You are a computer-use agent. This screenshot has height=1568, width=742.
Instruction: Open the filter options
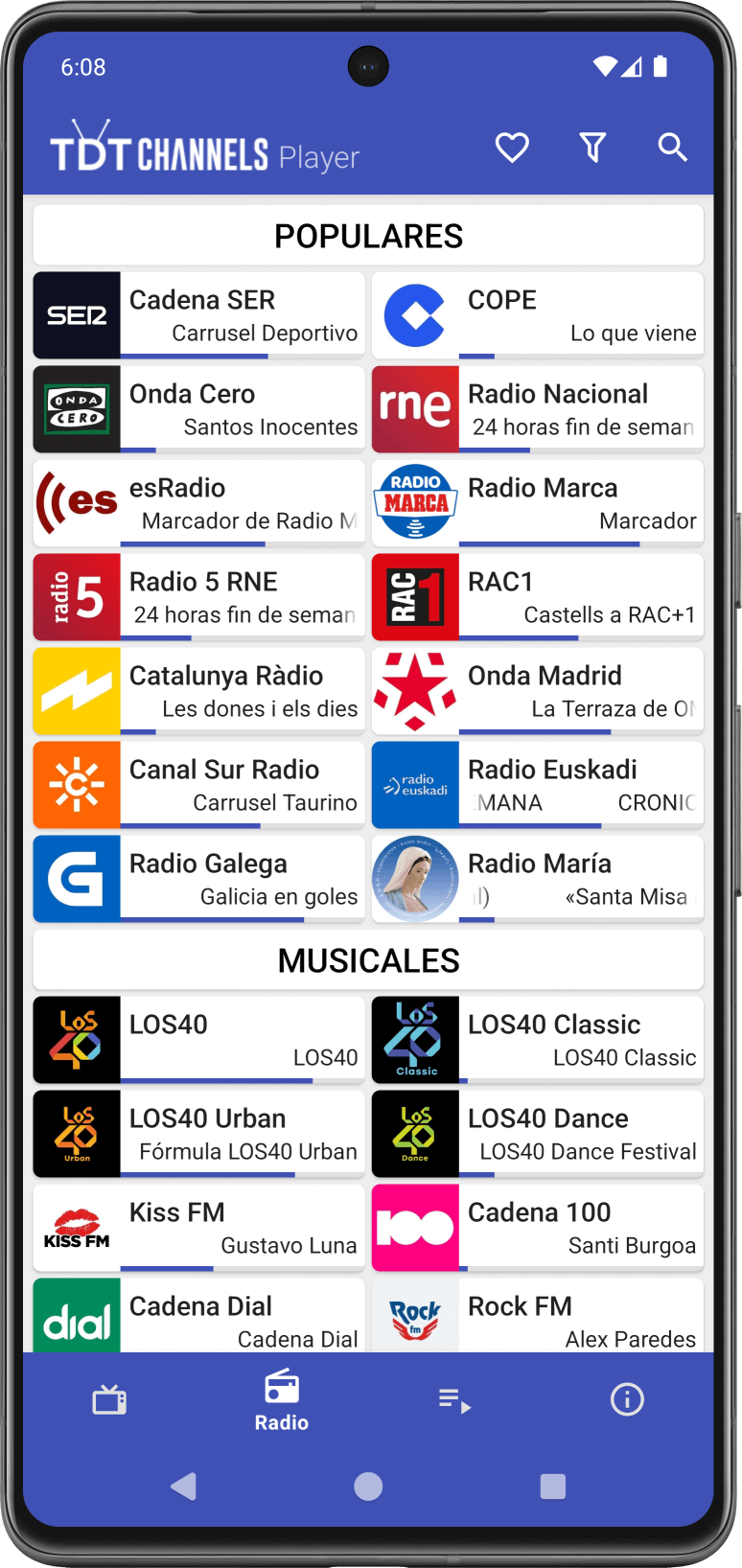[x=592, y=148]
